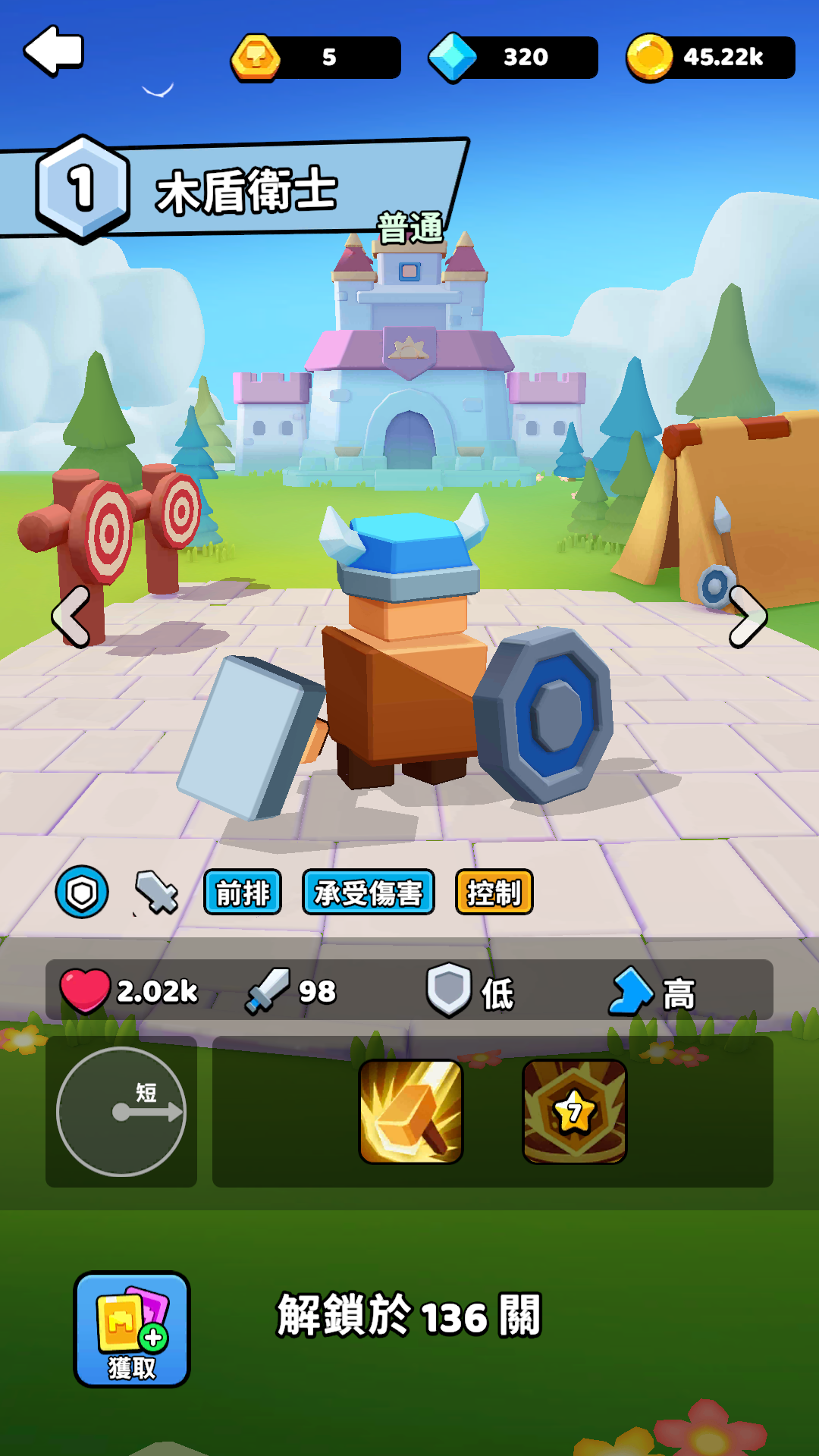Image resolution: width=819 pixels, height=1456 pixels.
Task: View the previous character with the left chevron
Action: click(72, 617)
